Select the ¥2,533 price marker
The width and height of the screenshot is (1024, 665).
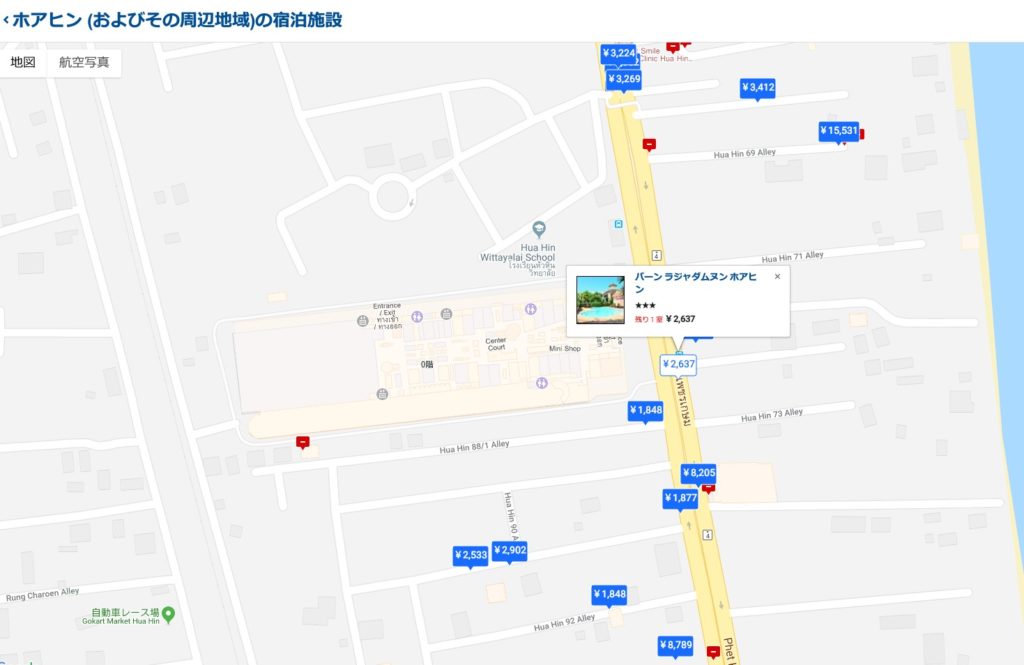click(470, 555)
